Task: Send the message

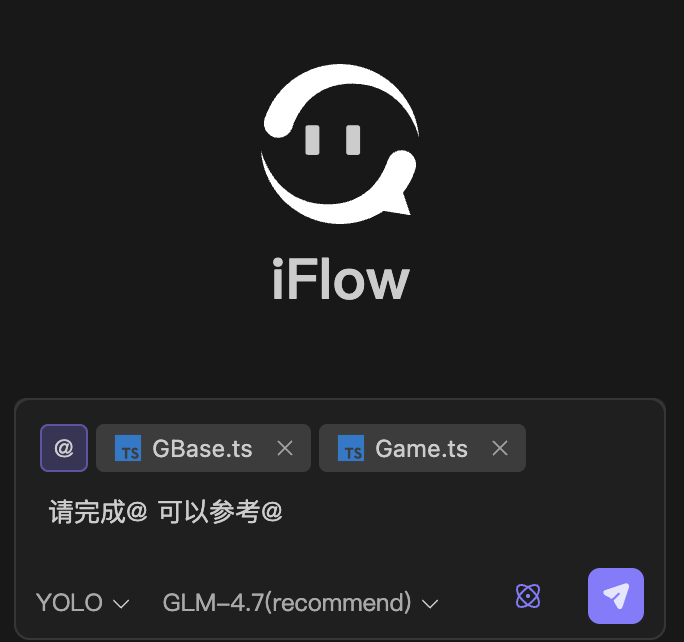Action: pyautogui.click(x=616, y=596)
